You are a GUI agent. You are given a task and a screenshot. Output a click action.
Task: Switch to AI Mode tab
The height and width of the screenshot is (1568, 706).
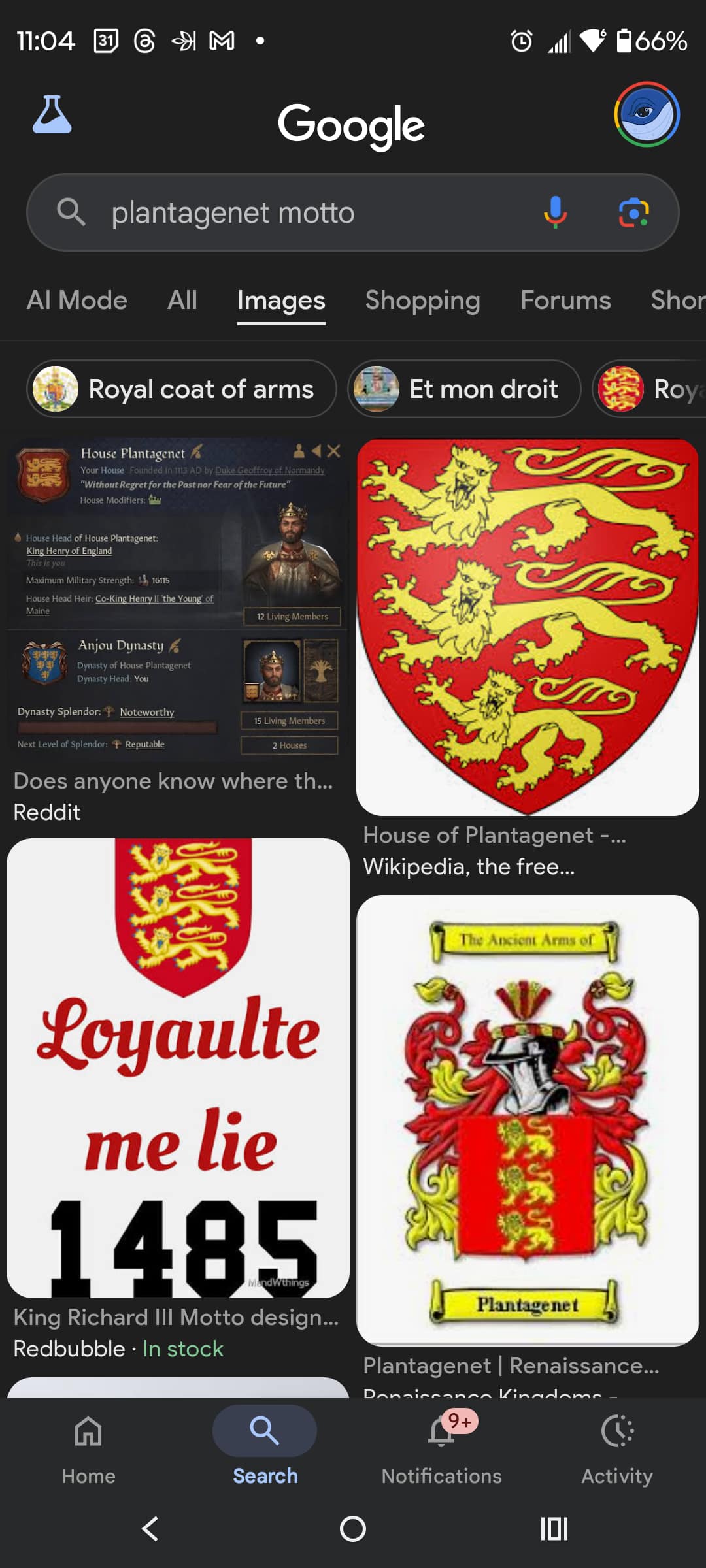[x=77, y=301]
